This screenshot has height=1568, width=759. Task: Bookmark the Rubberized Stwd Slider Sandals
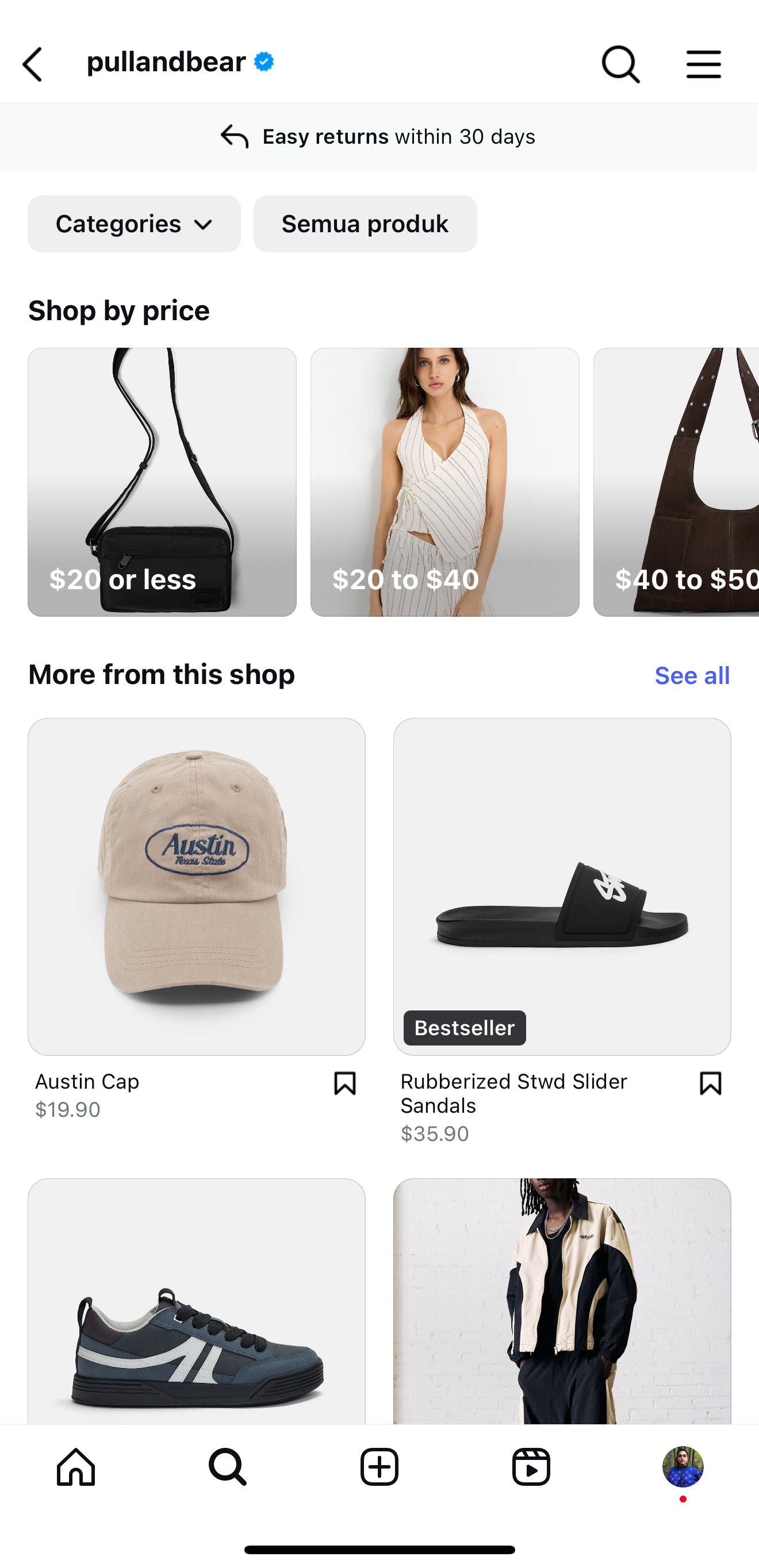pyautogui.click(x=710, y=1083)
